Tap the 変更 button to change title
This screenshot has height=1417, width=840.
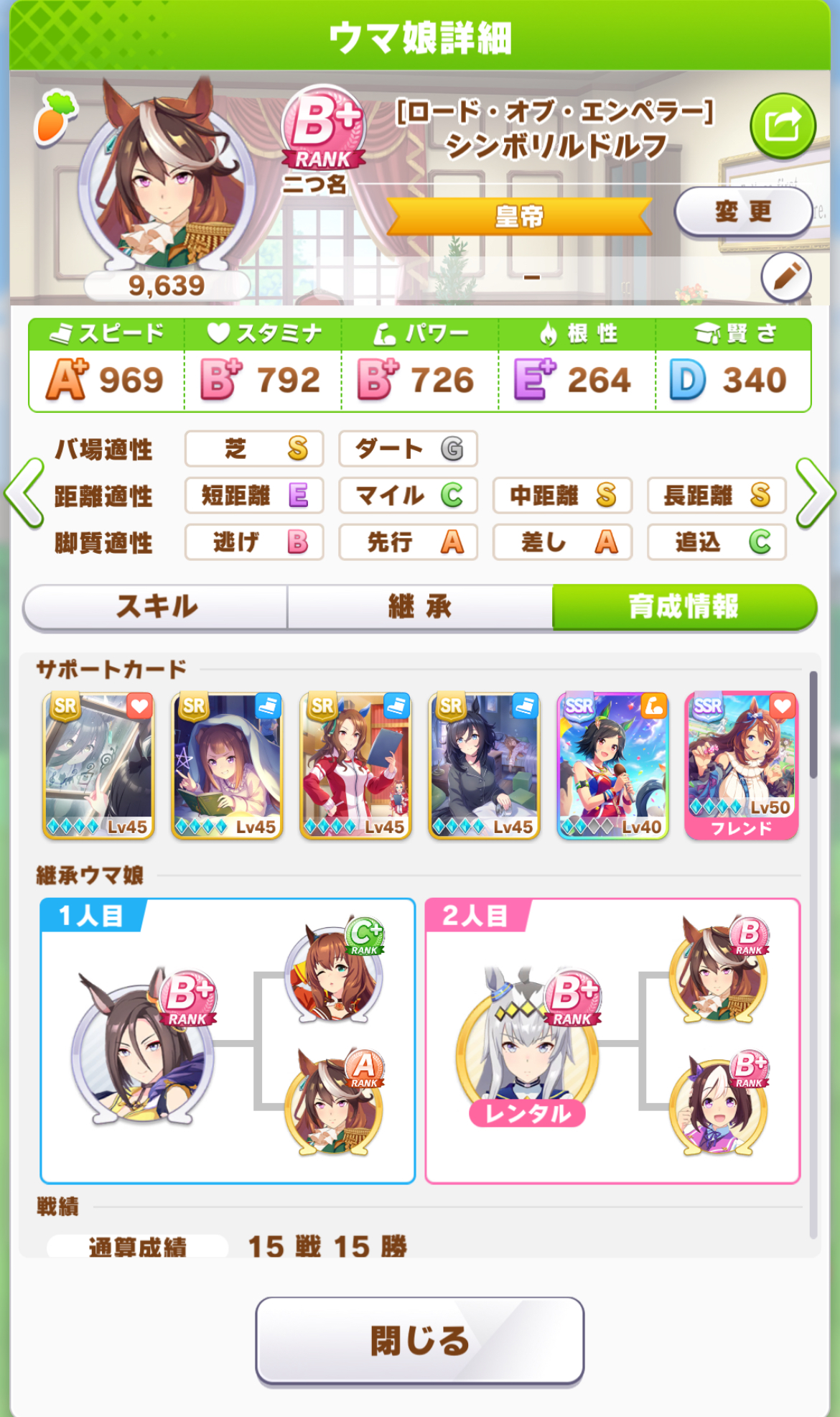(743, 212)
